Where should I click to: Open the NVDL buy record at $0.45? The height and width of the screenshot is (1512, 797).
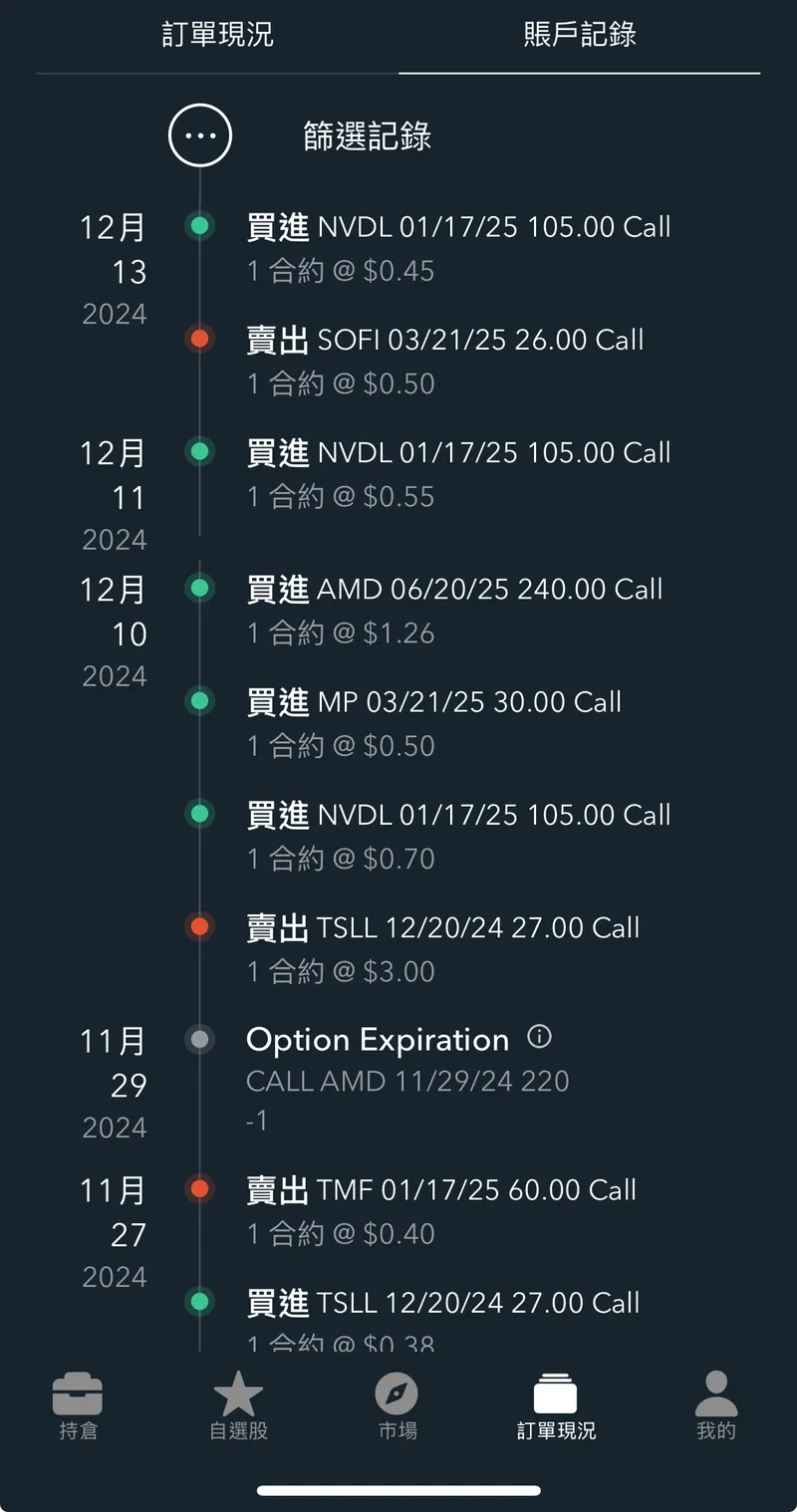point(458,247)
